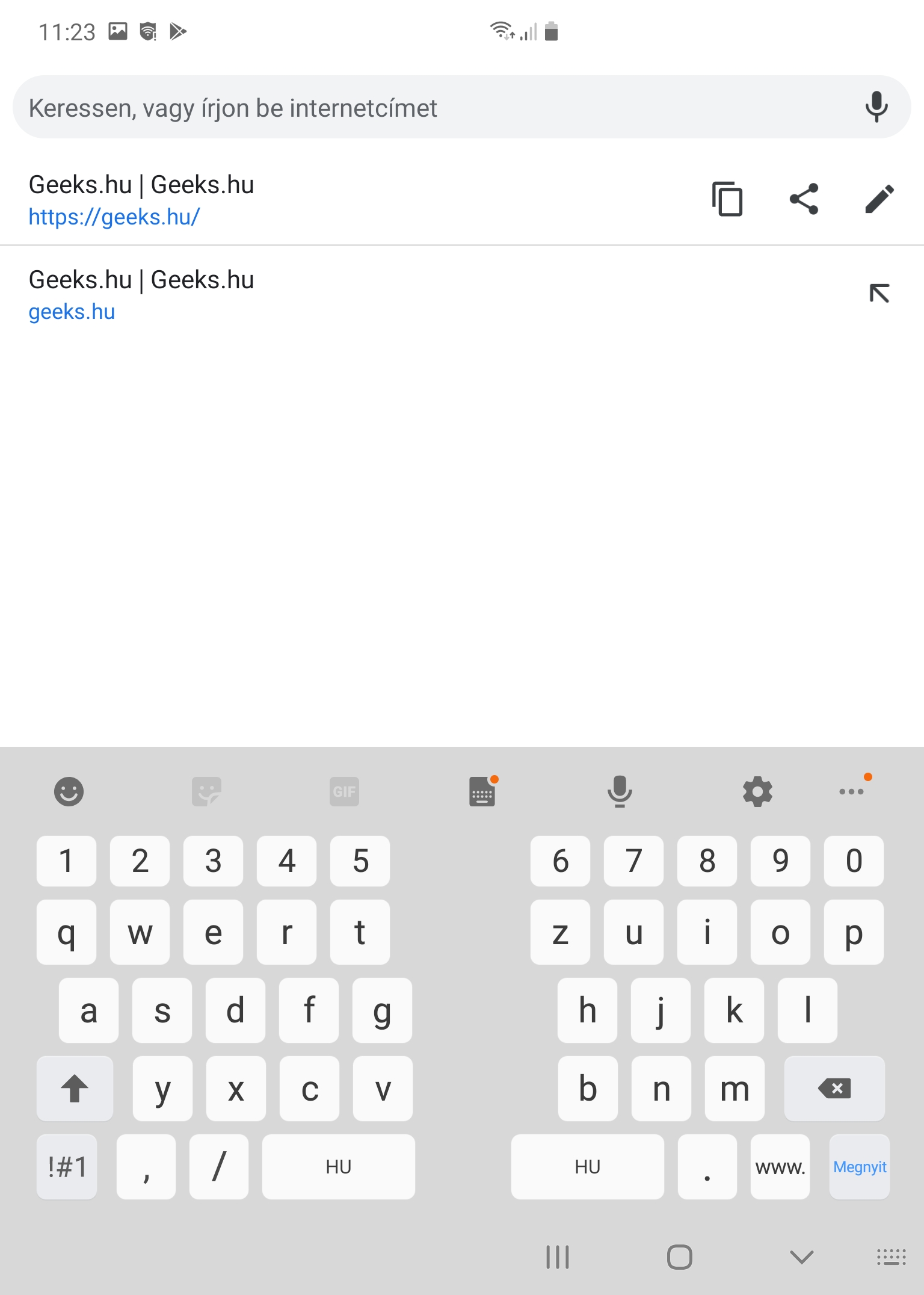
Task: Insert www. using the keyboard key
Action: pyautogui.click(x=780, y=1167)
